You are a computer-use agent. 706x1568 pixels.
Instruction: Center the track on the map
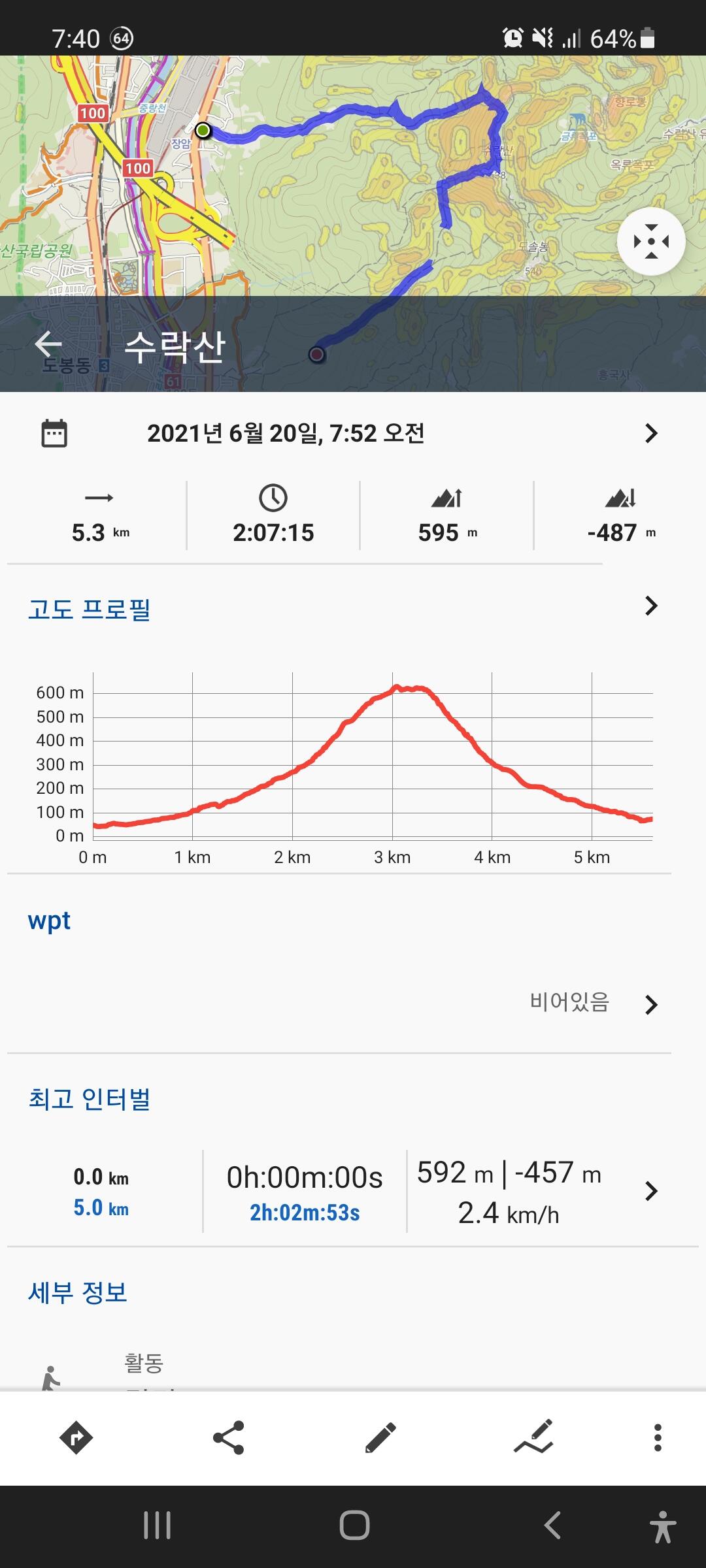pyautogui.click(x=651, y=242)
